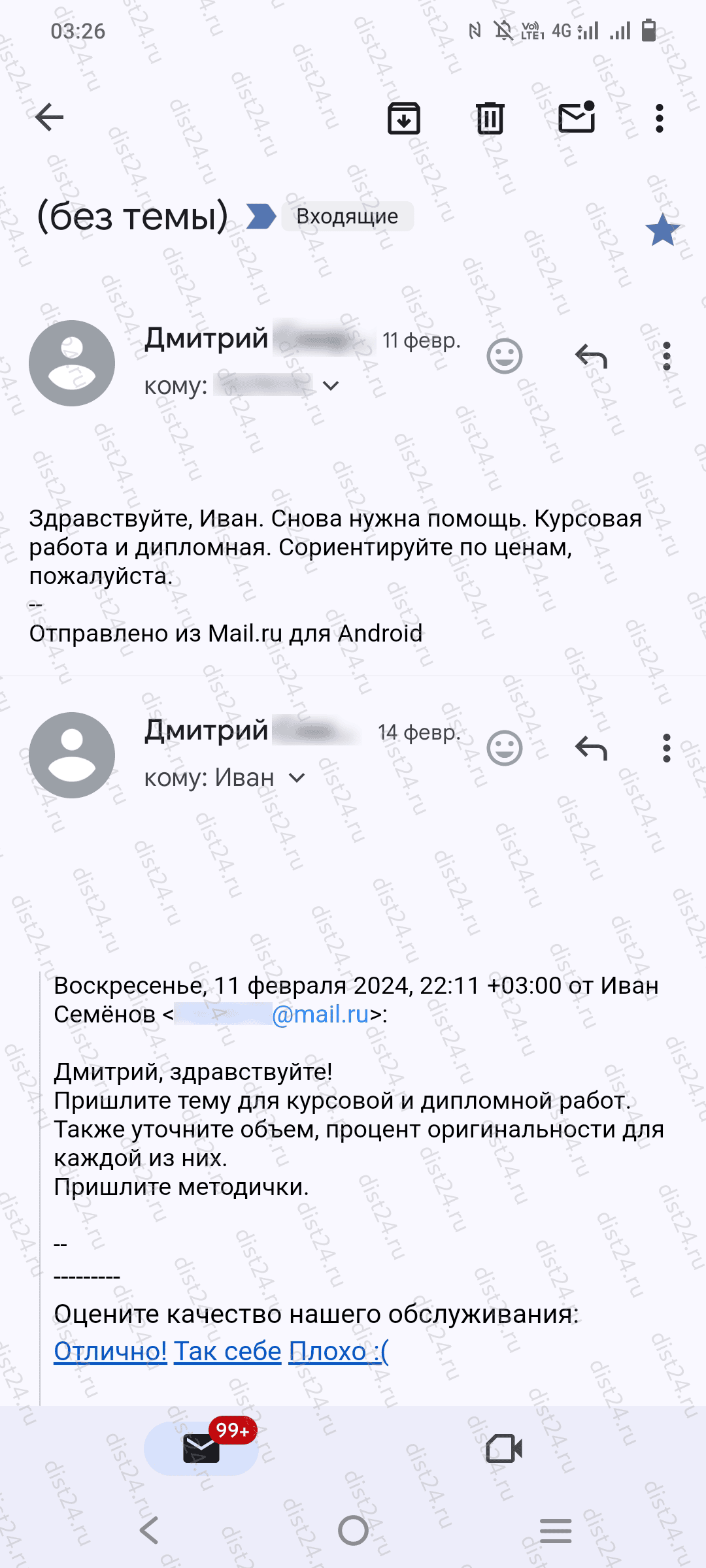Go back to the inbox list
The image size is (706, 1568).
[x=50, y=118]
